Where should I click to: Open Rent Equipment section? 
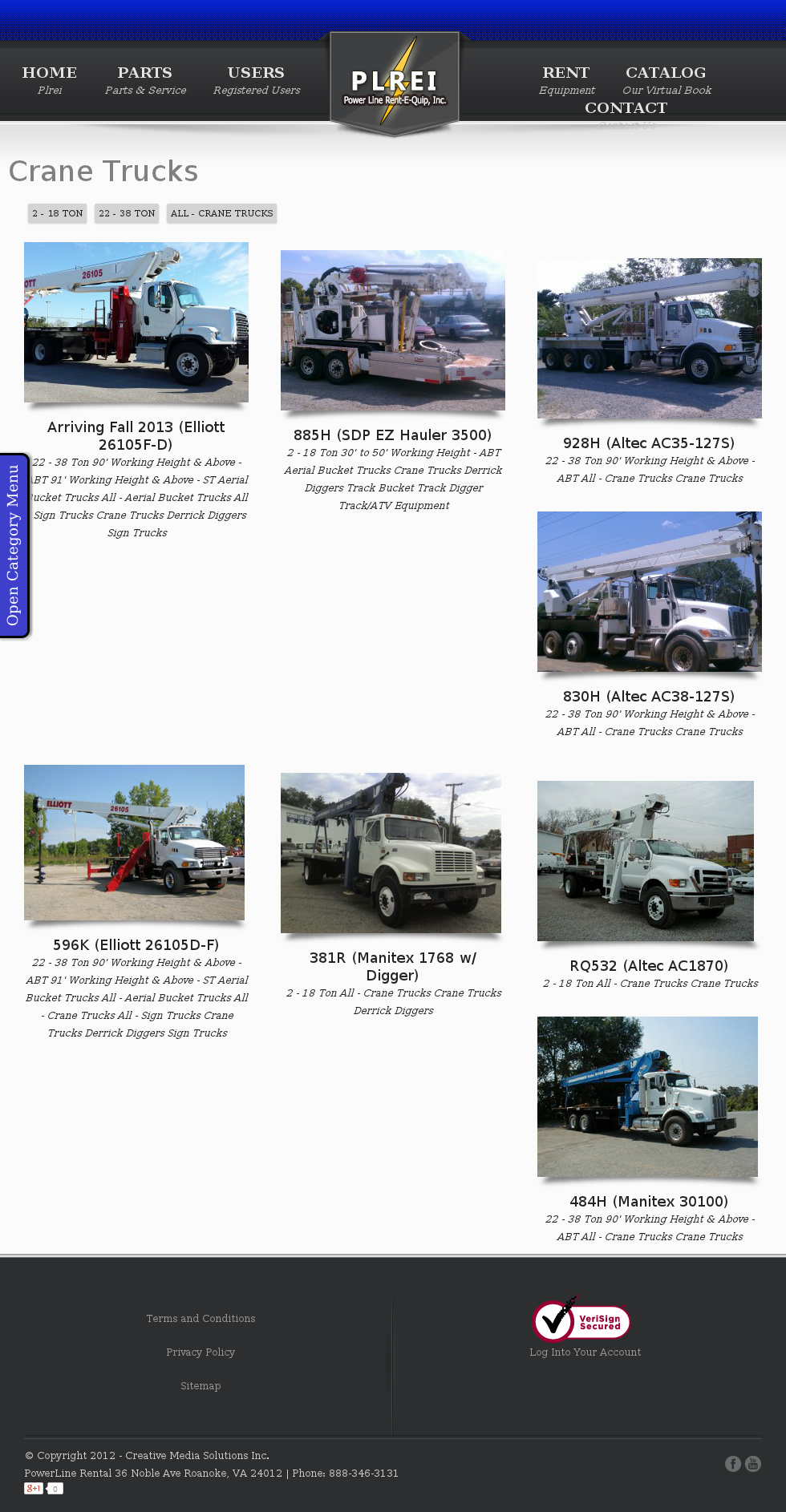coord(566,79)
